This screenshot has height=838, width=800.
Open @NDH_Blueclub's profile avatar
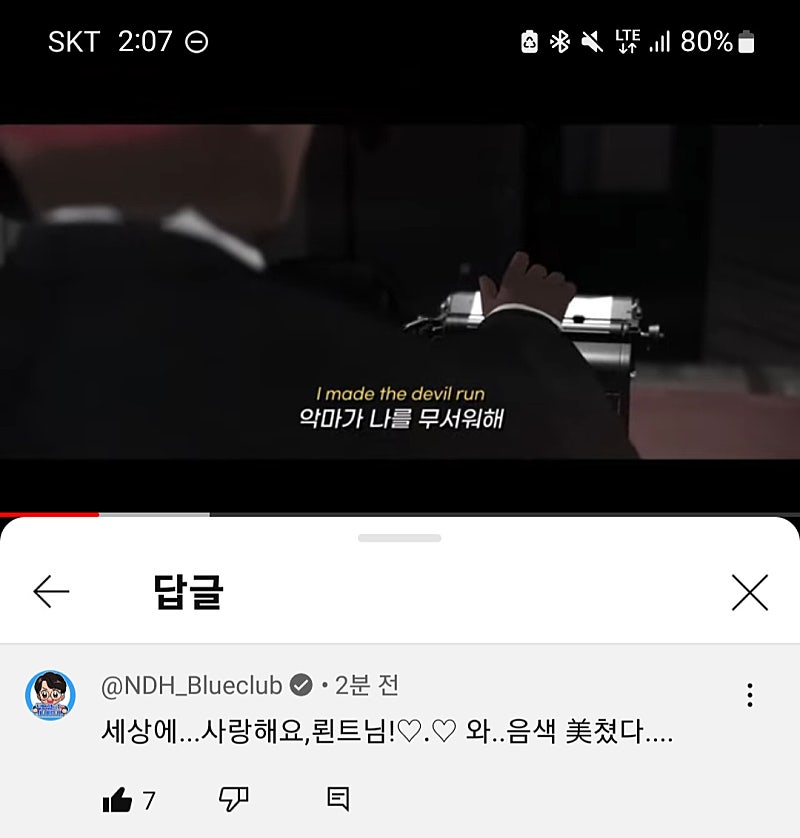pos(50,695)
